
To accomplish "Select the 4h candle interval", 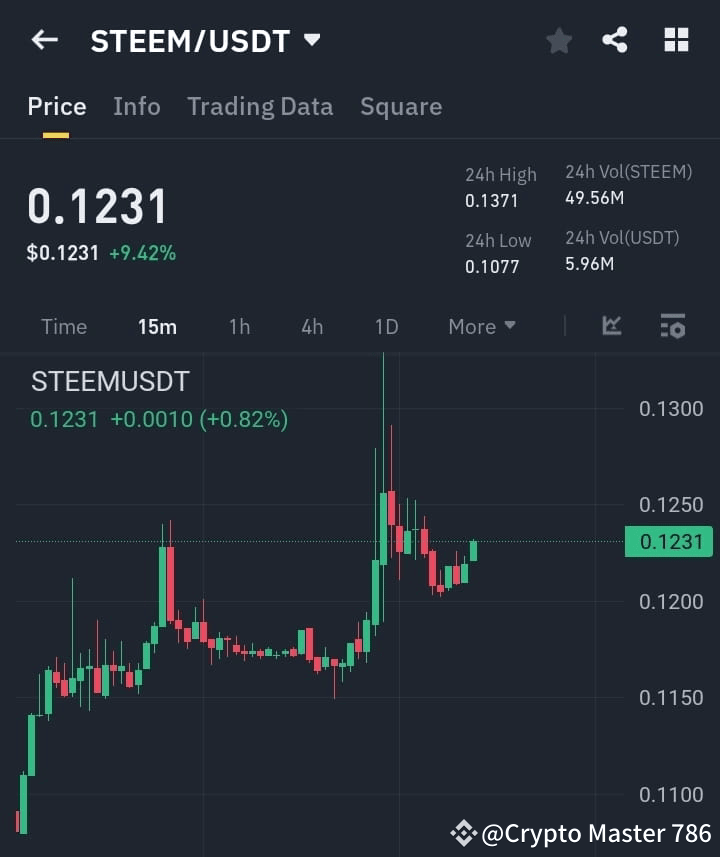I will (311, 326).
